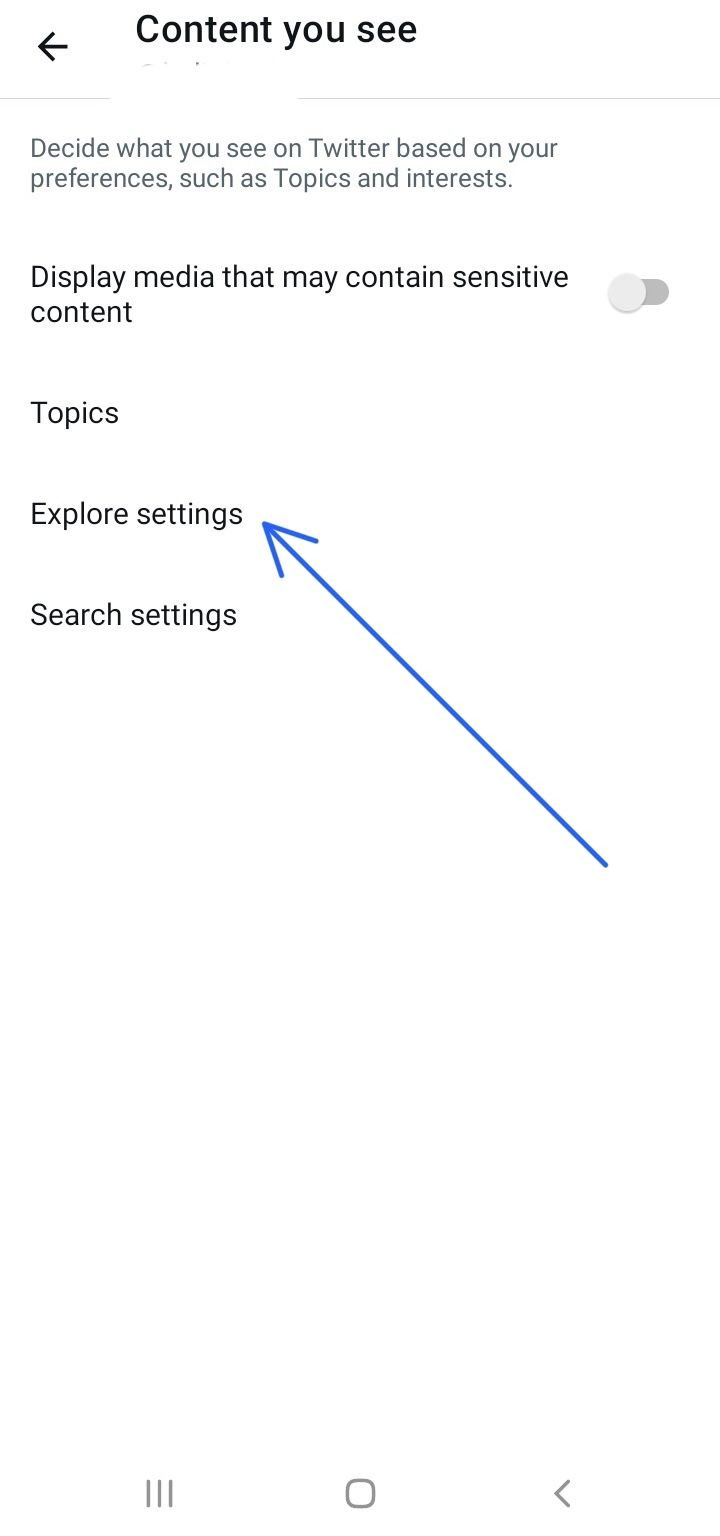Image resolution: width=720 pixels, height=1536 pixels.
Task: Open Explore settings
Action: coord(137,514)
